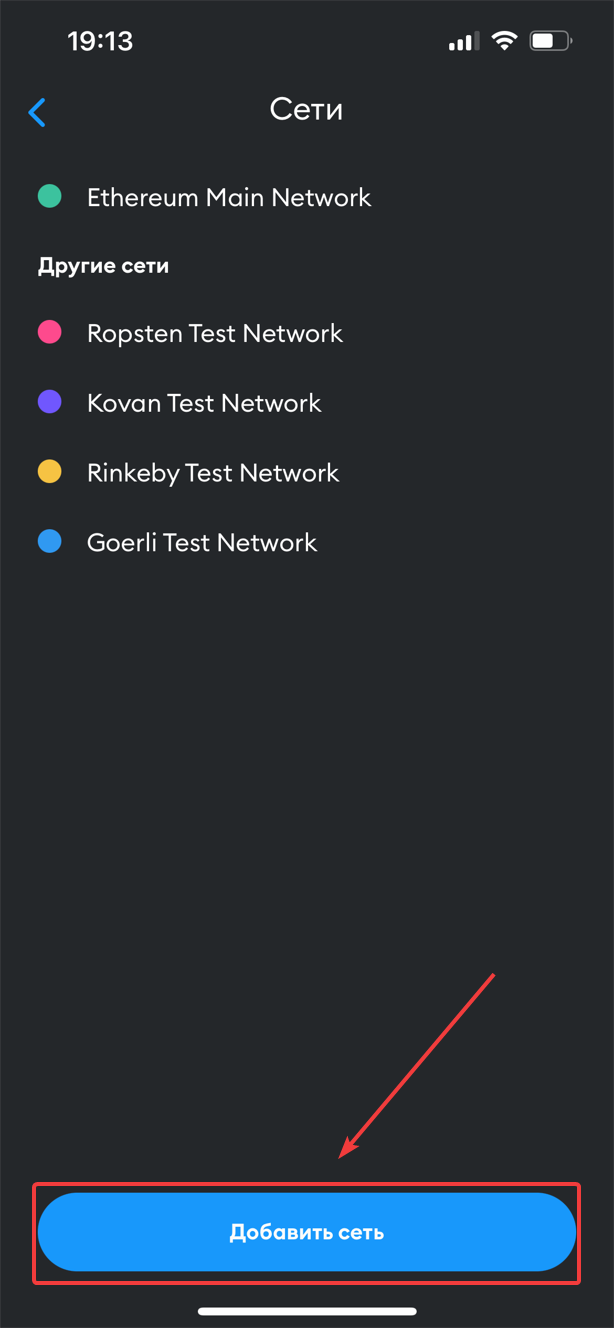Switch to Ropsten Test Network
Viewport: 614px width, 1328px height.
[x=214, y=333]
